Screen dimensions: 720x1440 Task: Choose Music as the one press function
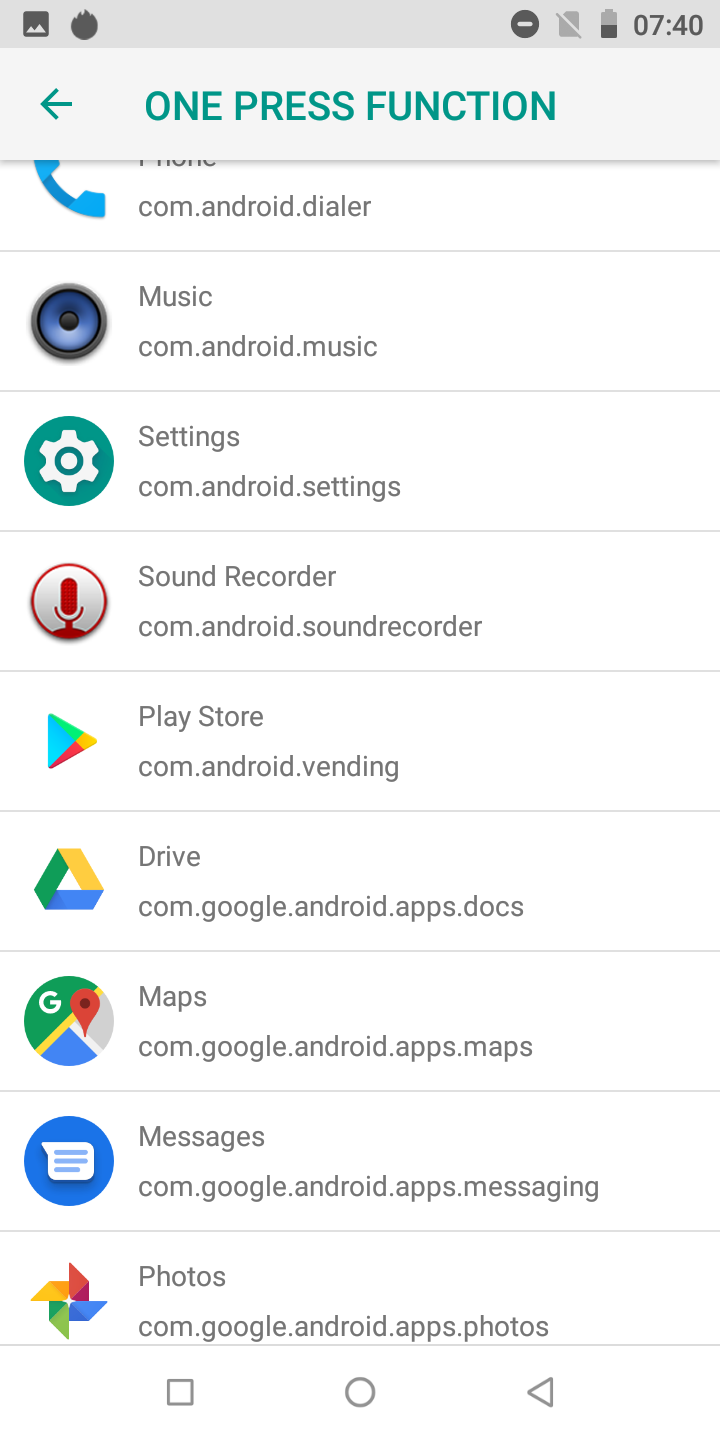[x=360, y=321]
